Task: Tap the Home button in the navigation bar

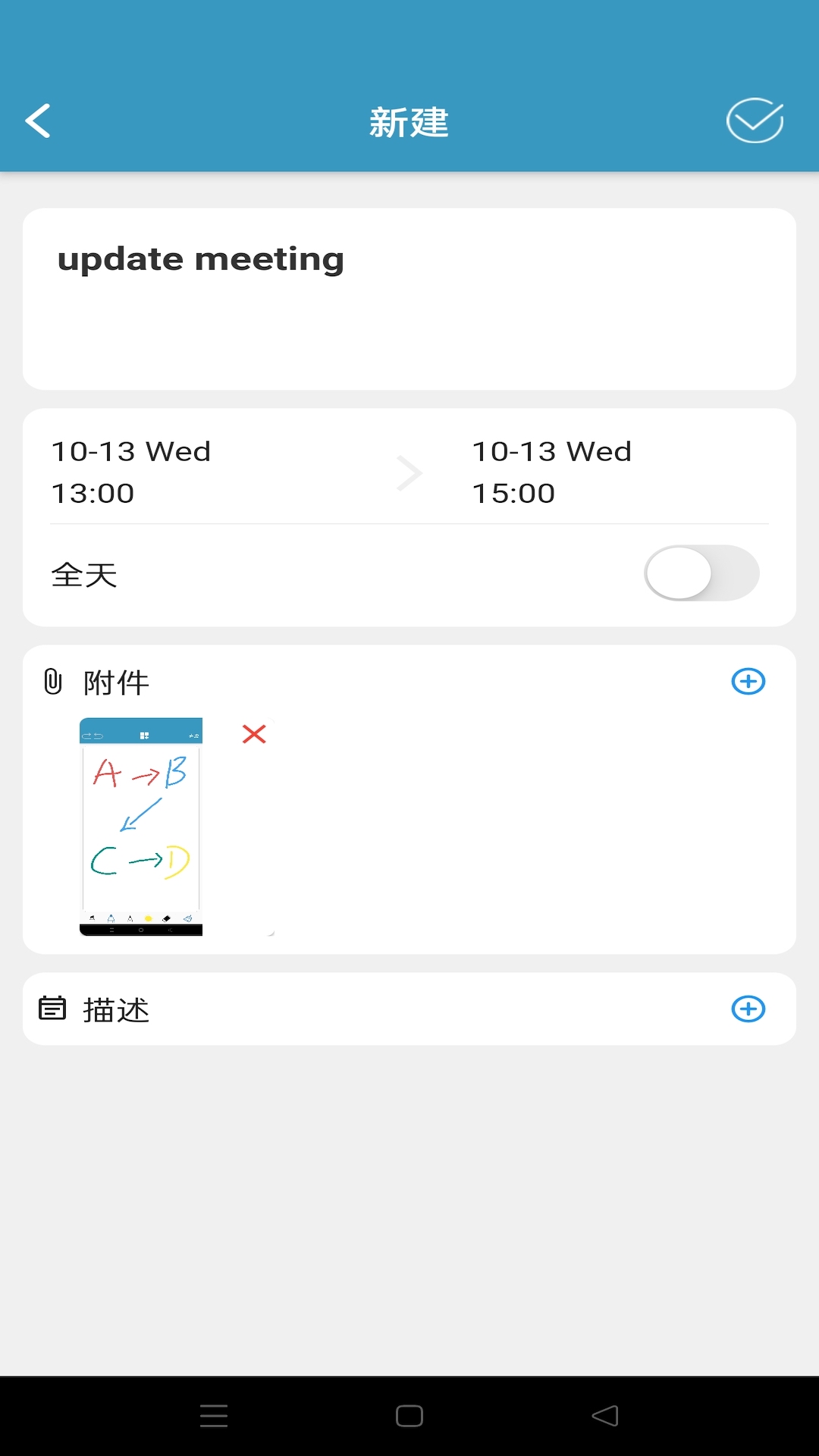Action: [x=409, y=1417]
